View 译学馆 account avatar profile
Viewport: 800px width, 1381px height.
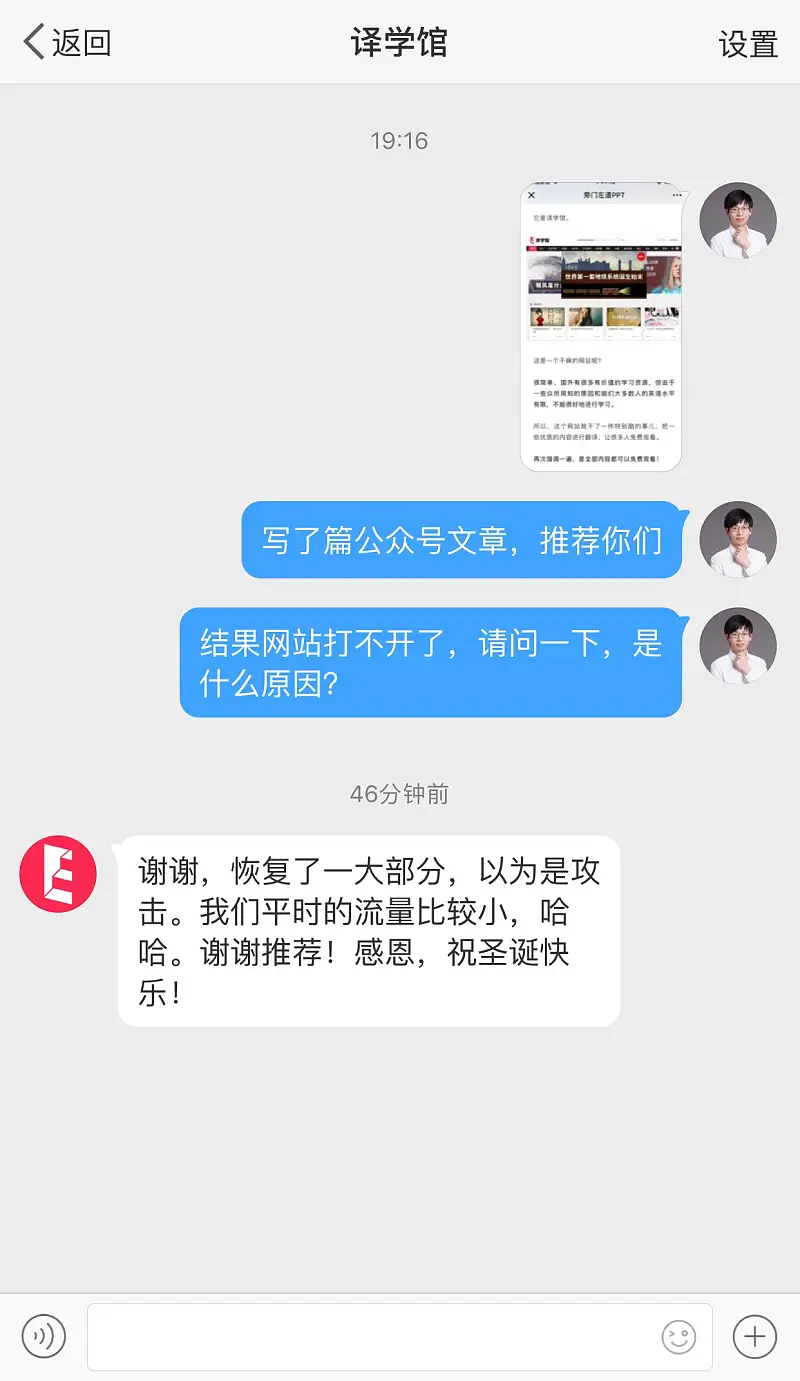tap(58, 874)
